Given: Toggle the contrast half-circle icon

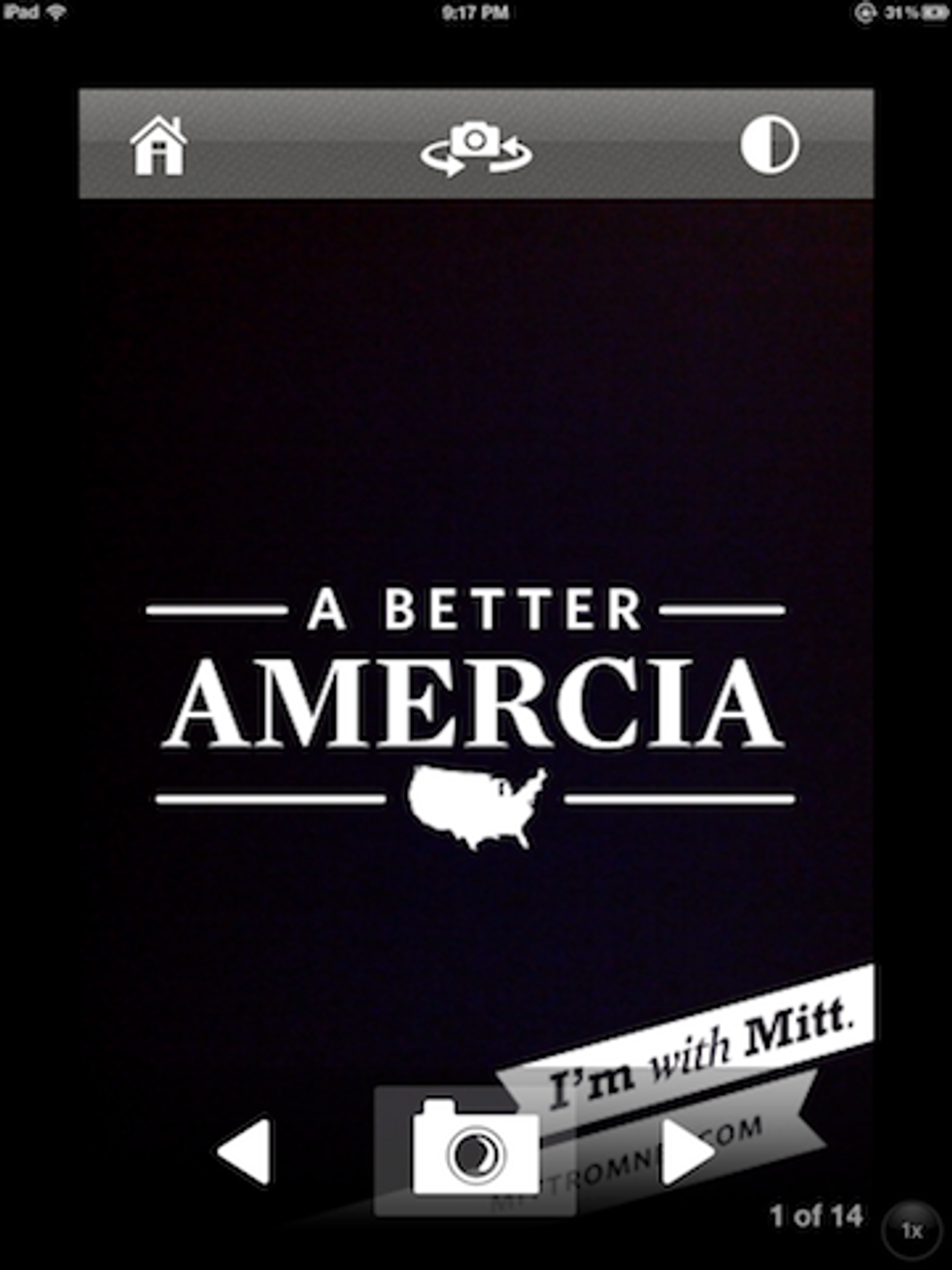Looking at the screenshot, I should (769, 146).
